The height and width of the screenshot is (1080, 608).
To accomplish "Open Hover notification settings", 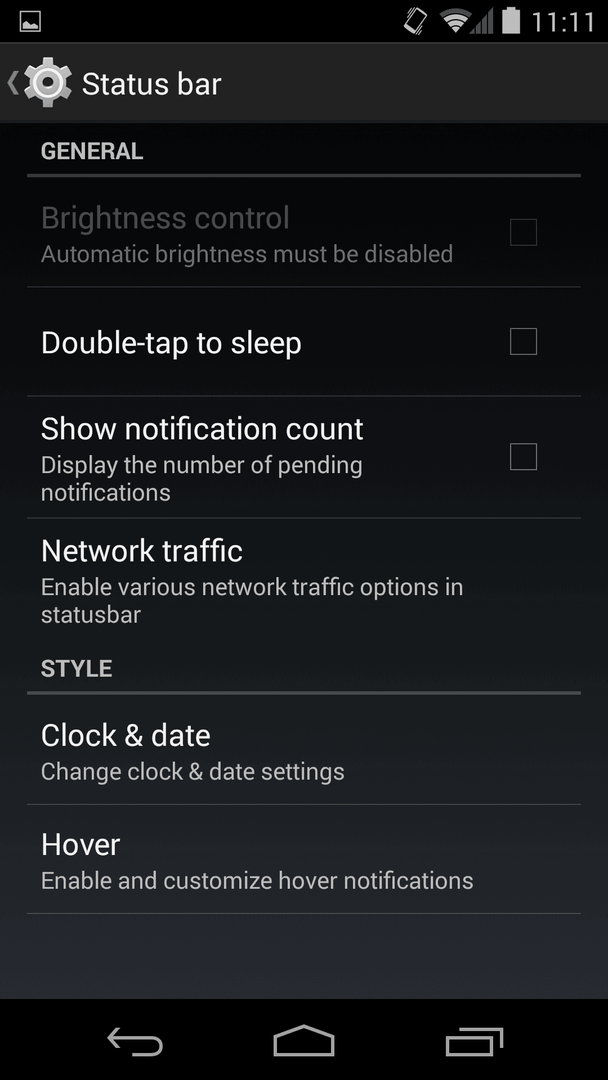I will click(x=304, y=860).
